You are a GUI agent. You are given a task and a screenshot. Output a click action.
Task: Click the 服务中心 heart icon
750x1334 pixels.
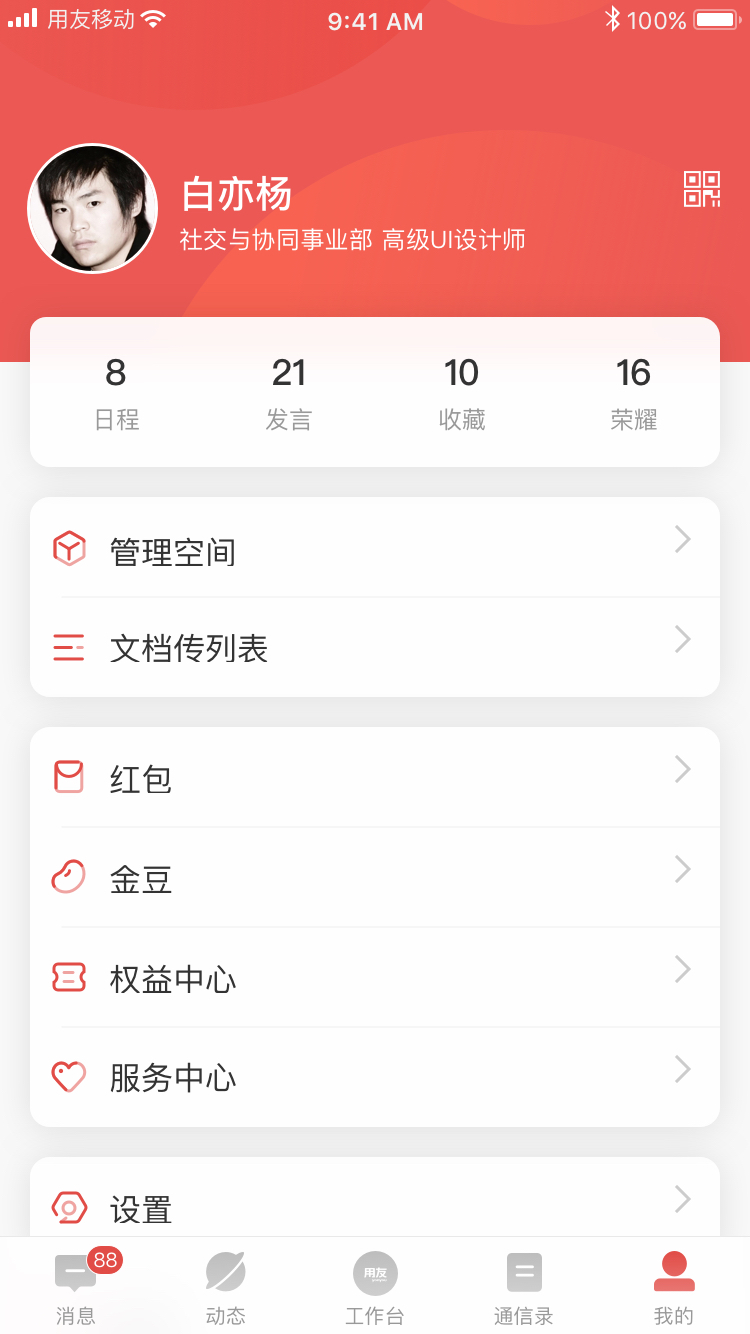click(68, 1077)
